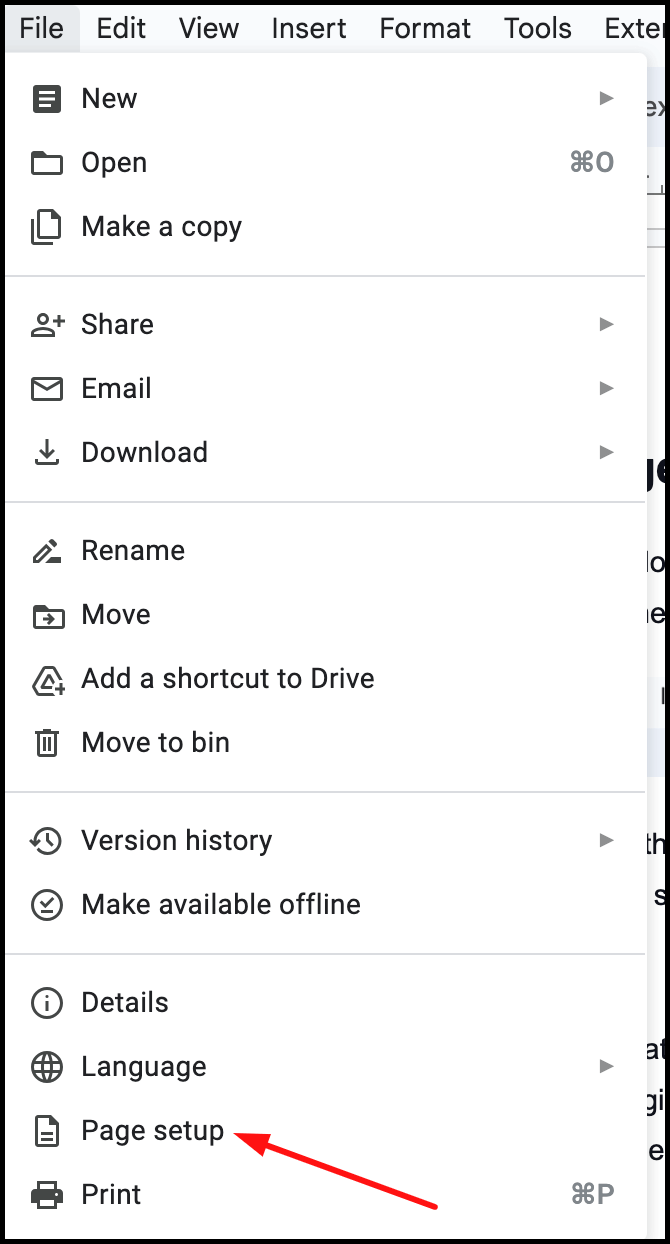This screenshot has width=670, height=1244.
Task: Choose Move to bin
Action: (325, 742)
